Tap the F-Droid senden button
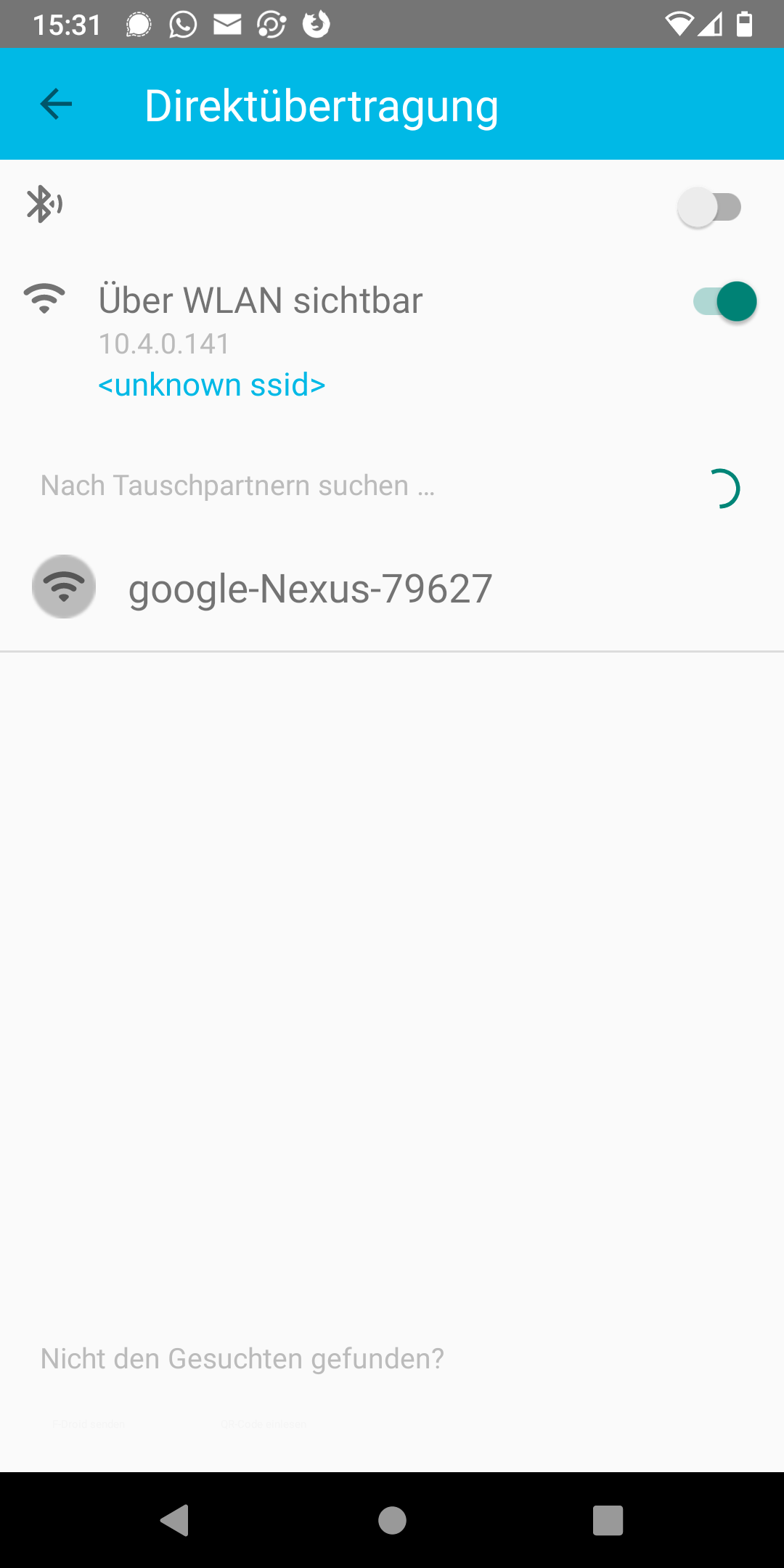Image resolution: width=784 pixels, height=1568 pixels. [89, 1424]
